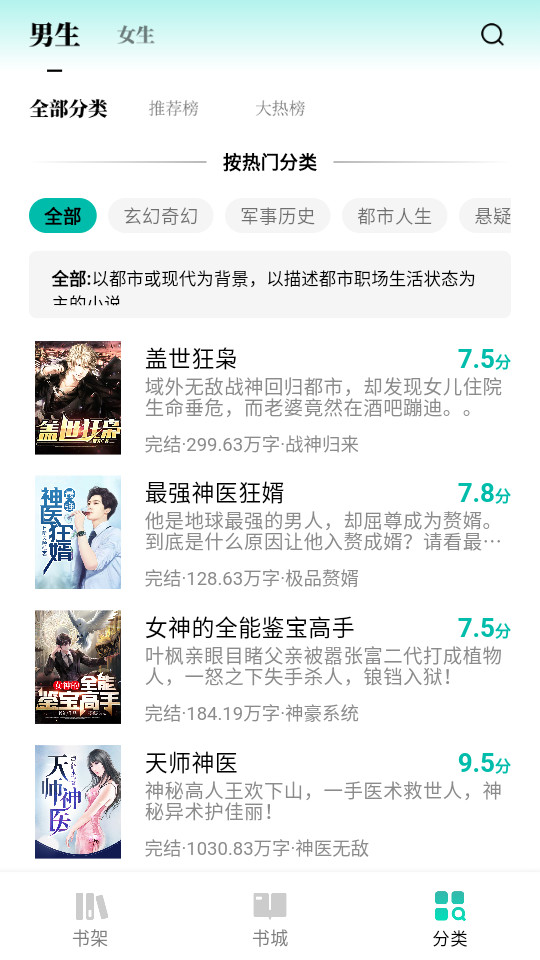Select the 男生 tab
Screen dimensions: 540x960
point(54,34)
